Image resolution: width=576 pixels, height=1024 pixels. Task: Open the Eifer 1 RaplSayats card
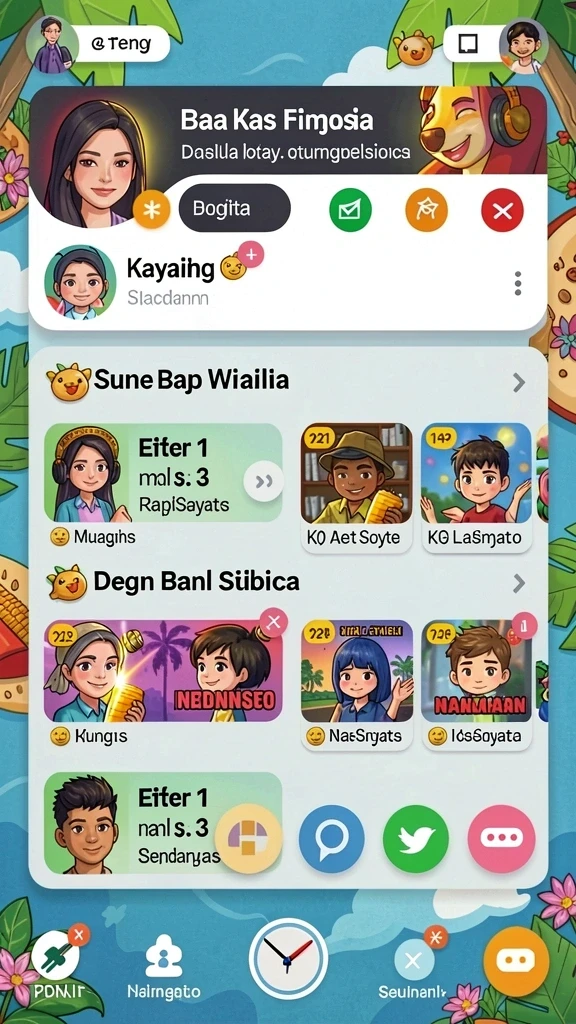click(x=163, y=473)
